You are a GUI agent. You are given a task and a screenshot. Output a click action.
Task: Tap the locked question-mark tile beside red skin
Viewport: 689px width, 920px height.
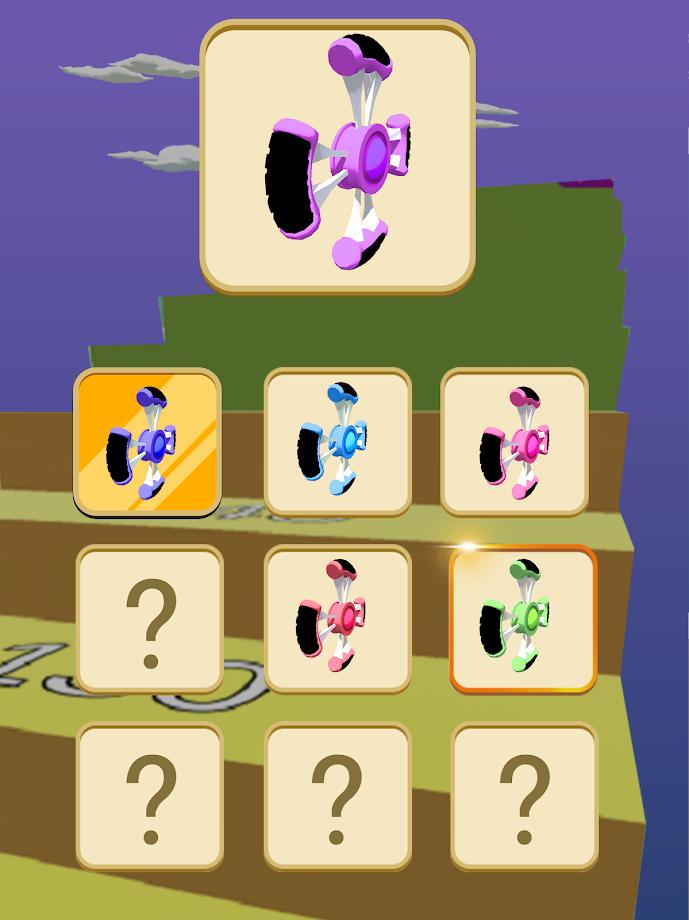click(150, 618)
